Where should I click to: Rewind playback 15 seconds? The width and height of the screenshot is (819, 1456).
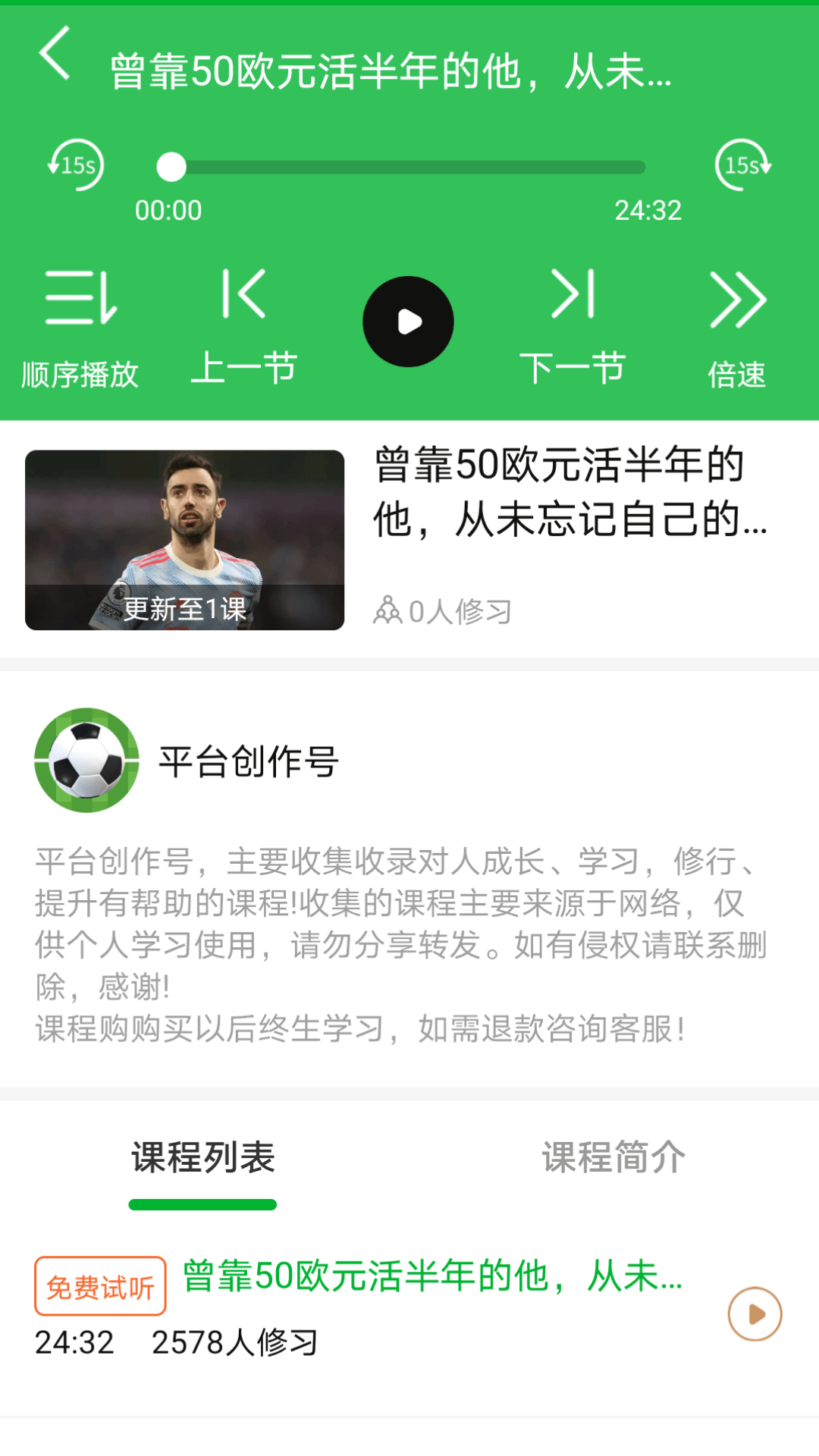click(x=75, y=165)
